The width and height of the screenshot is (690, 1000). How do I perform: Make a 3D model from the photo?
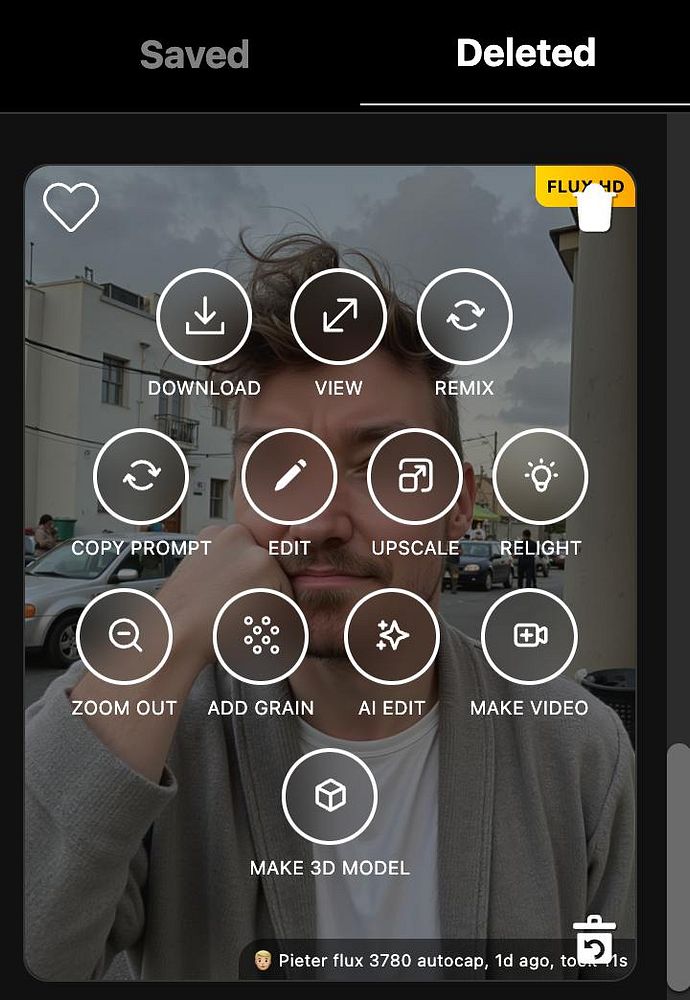pos(329,796)
